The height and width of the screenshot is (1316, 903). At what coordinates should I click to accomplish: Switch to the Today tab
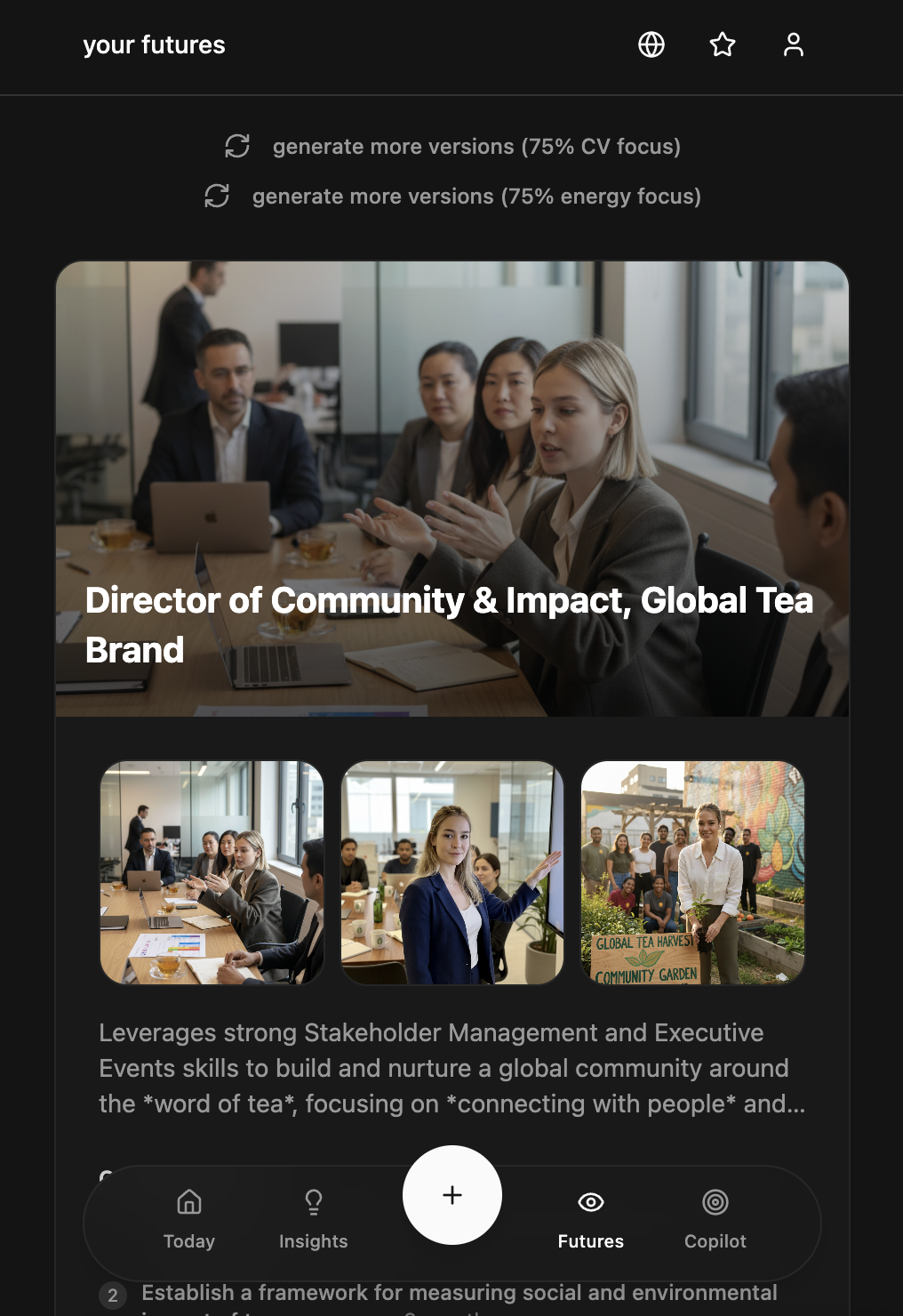click(x=189, y=1220)
